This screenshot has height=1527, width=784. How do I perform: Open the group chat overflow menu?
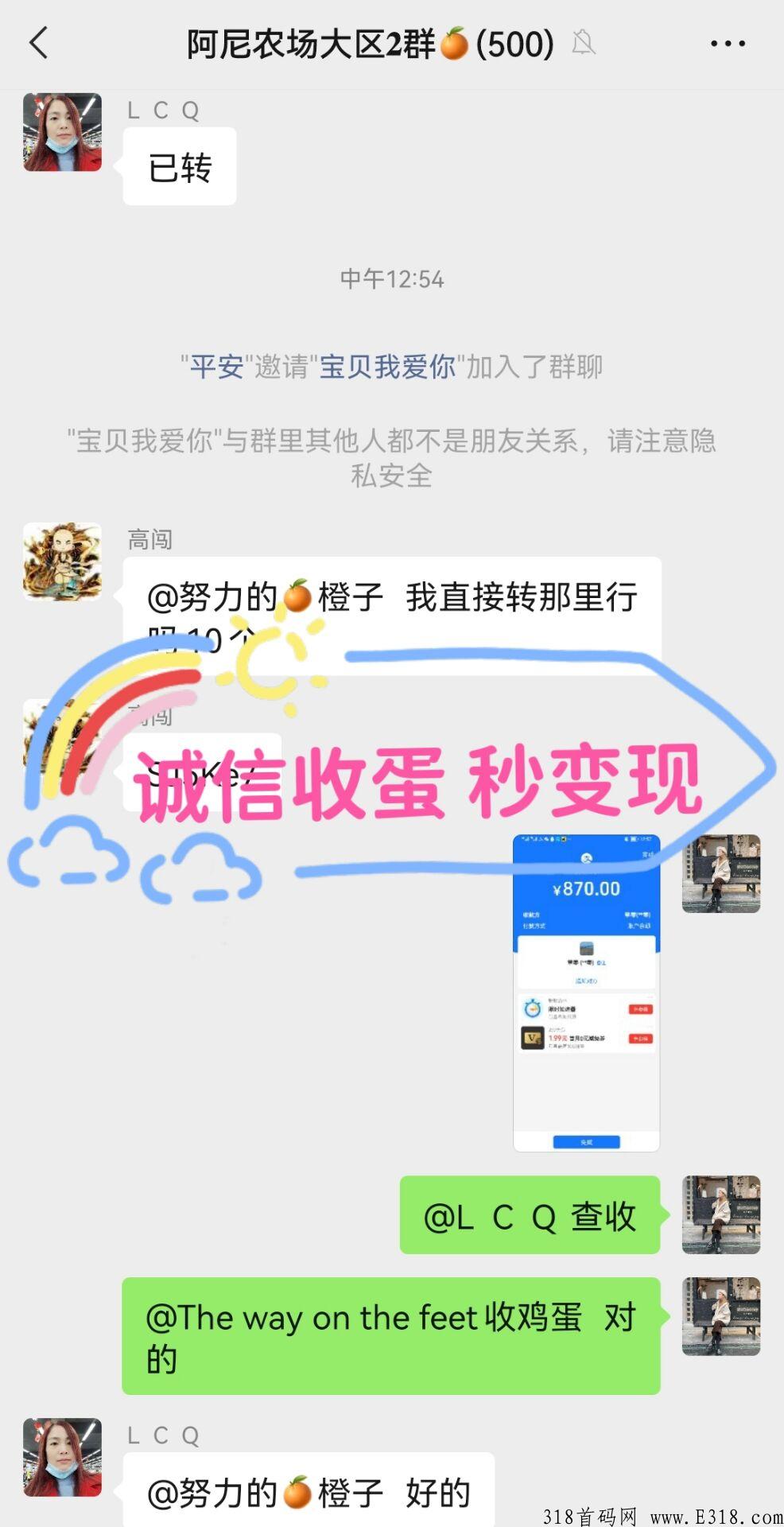pos(728,44)
